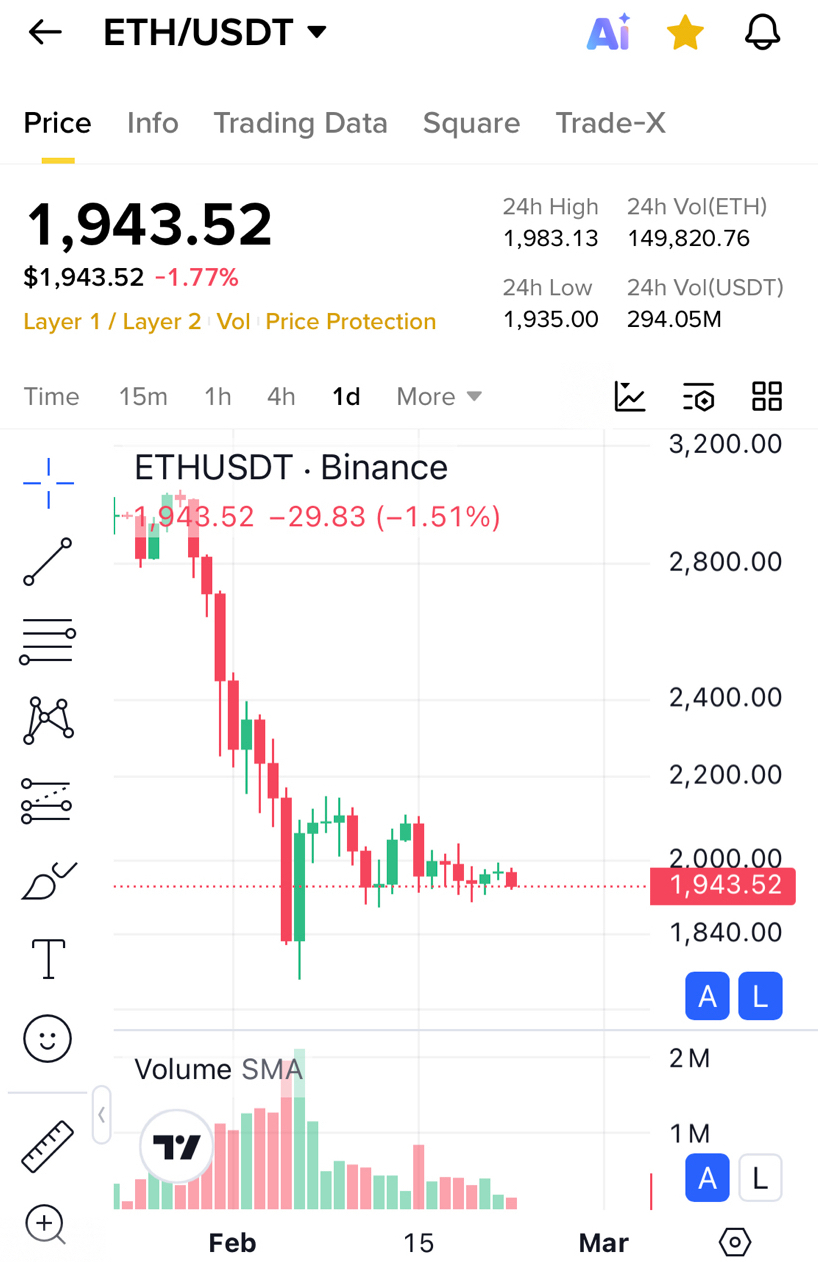
Task: Collapse the drawing toolbar with the side arrow
Action: pos(102,1114)
